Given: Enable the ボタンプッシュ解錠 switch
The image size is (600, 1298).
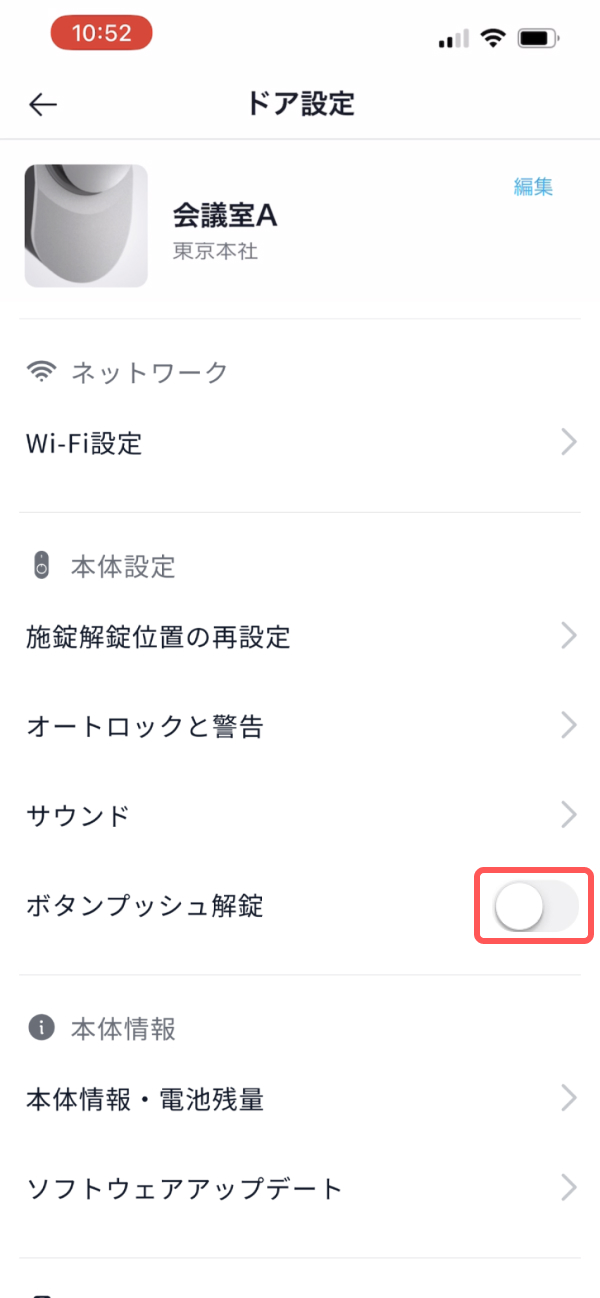Looking at the screenshot, I should (x=535, y=906).
